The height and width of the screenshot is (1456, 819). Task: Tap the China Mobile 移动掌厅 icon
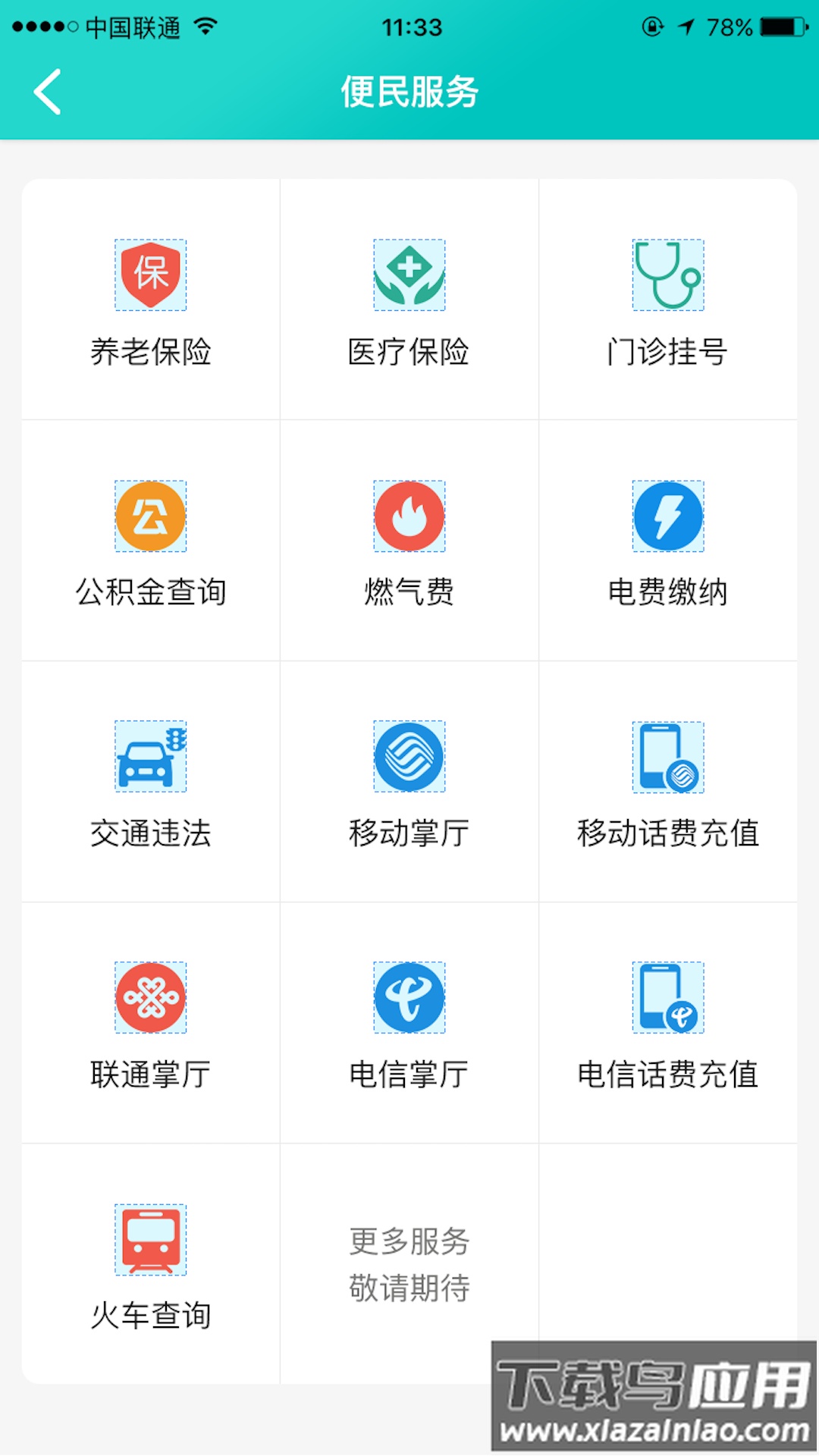pos(409,756)
